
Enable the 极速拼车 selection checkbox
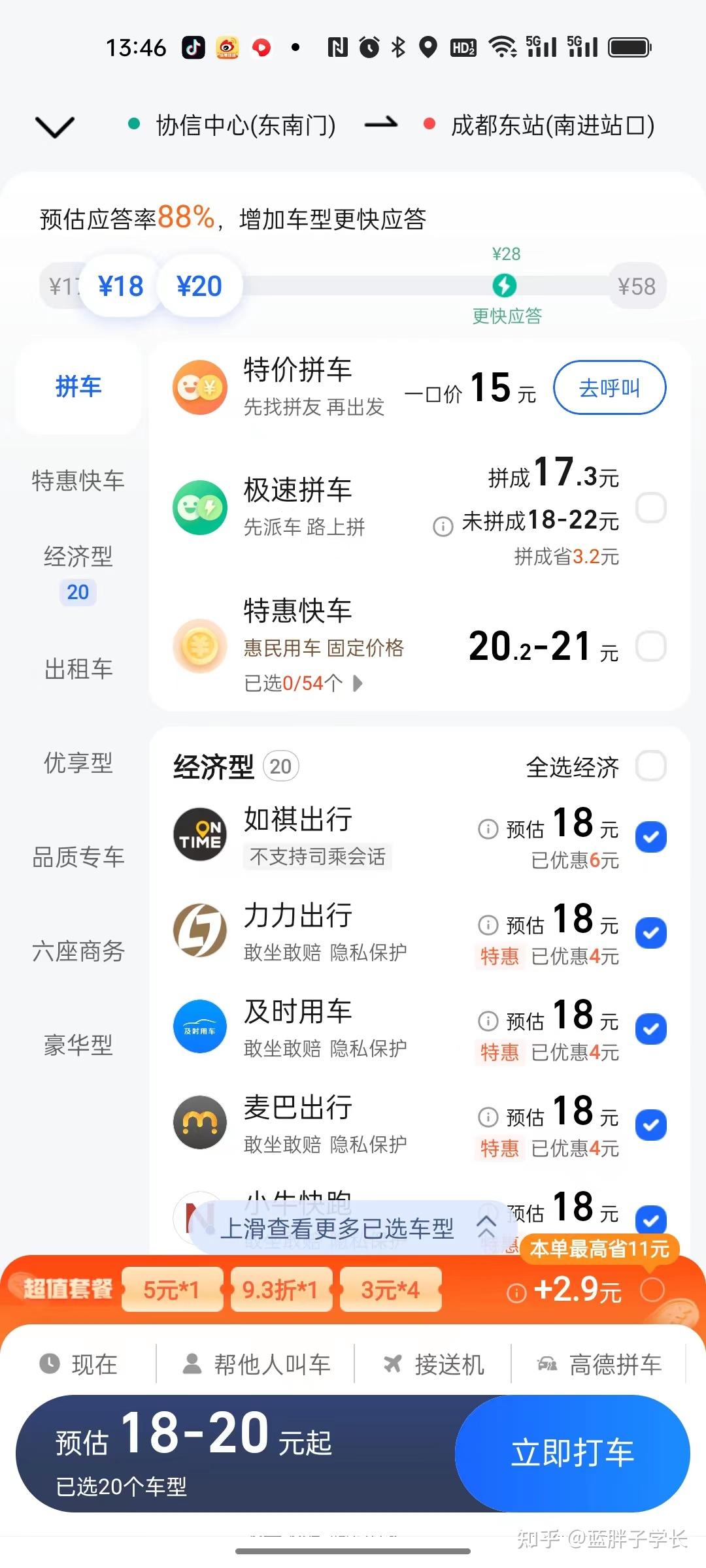(652, 508)
